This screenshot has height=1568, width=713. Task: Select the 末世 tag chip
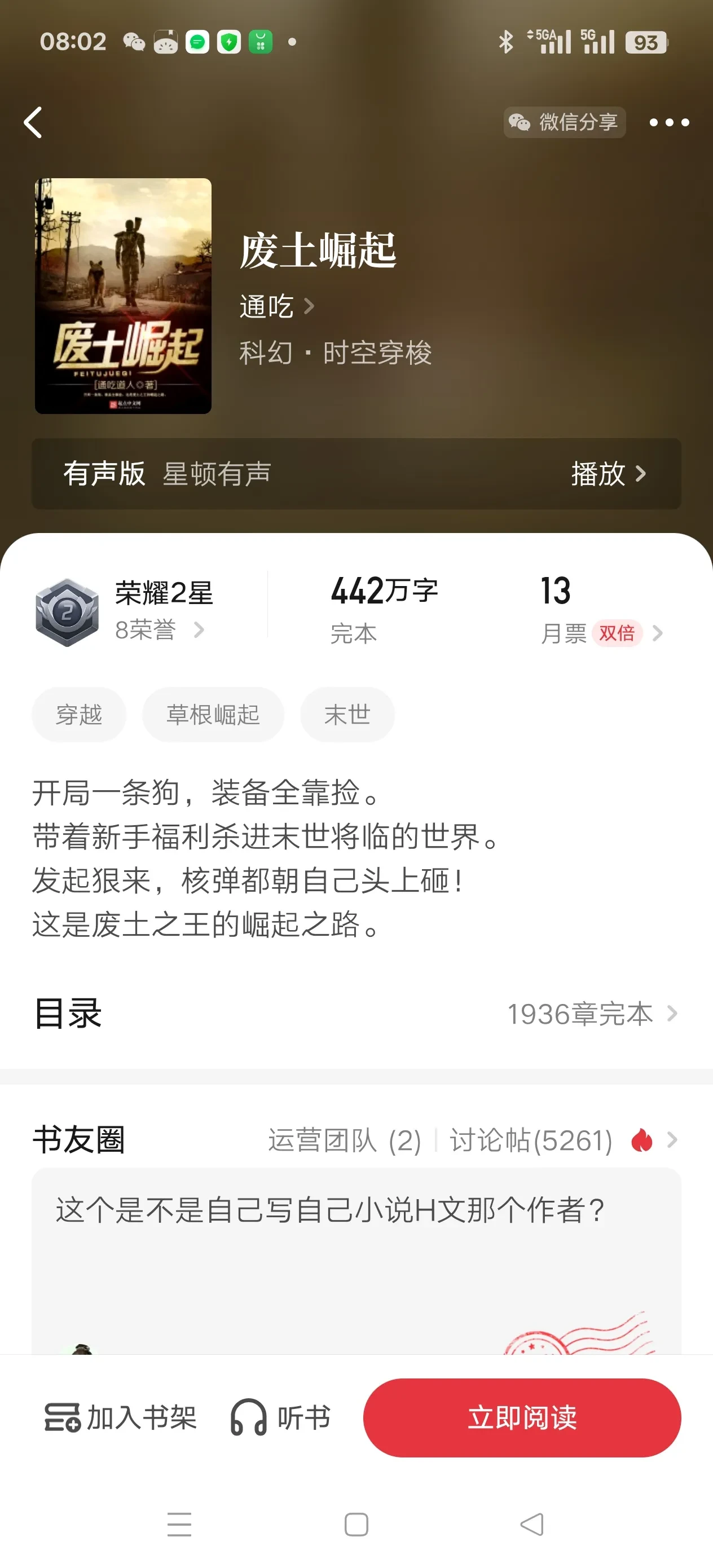pyautogui.click(x=347, y=715)
